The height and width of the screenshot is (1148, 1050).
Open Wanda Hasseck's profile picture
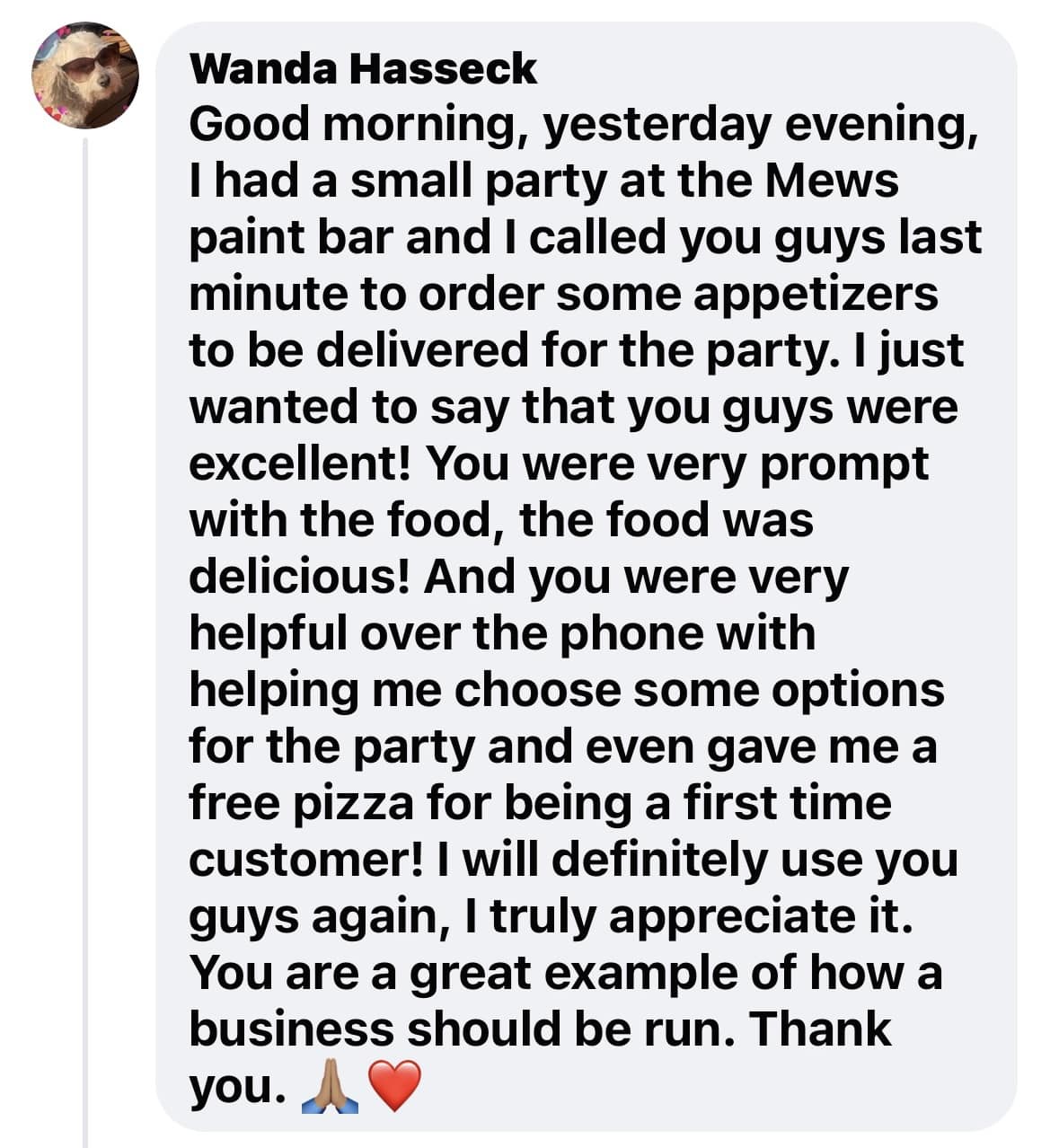(85, 75)
